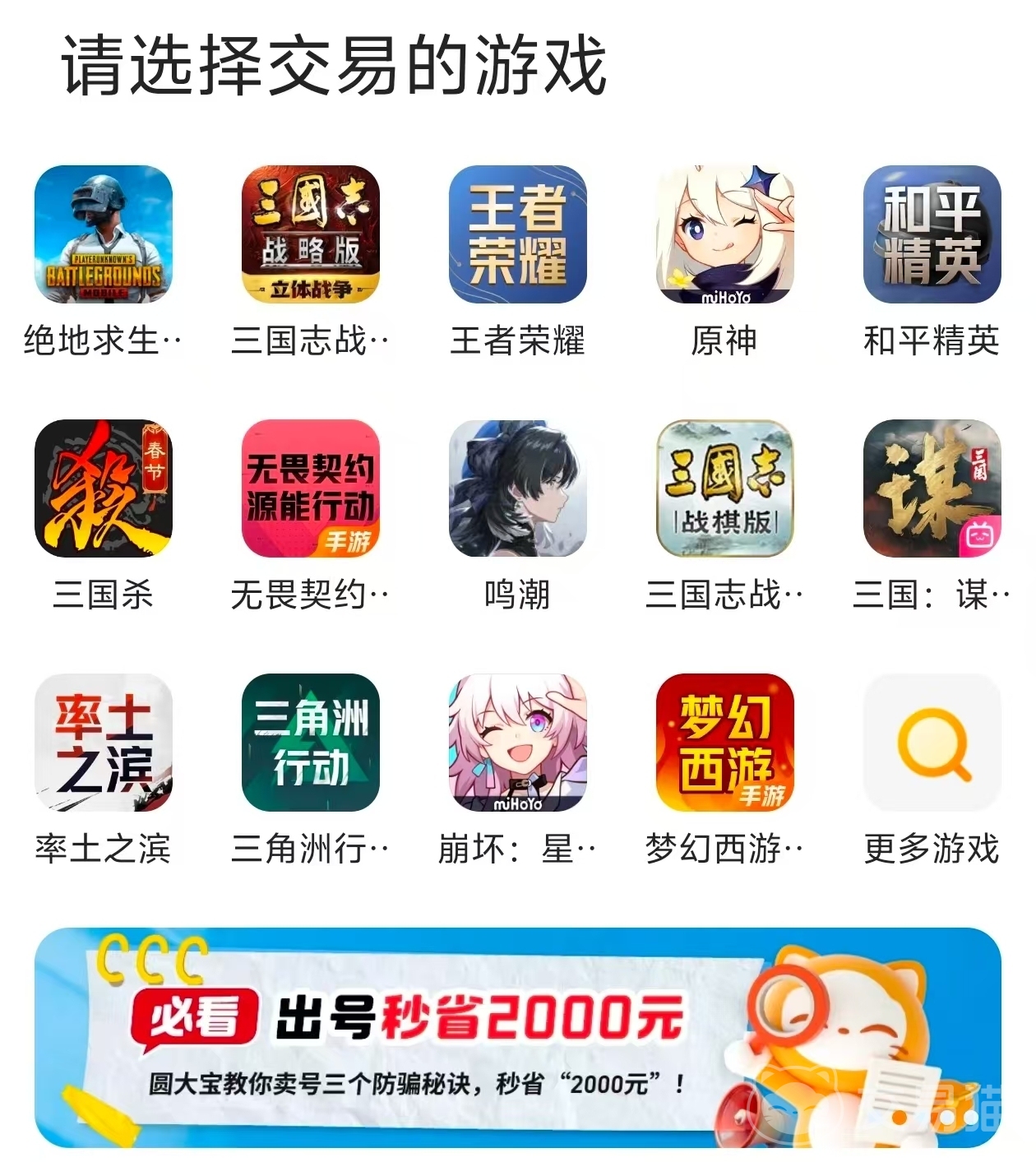This screenshot has width=1036, height=1162.
Task: Pick 和平精英 from the game grid
Action: coord(932,235)
